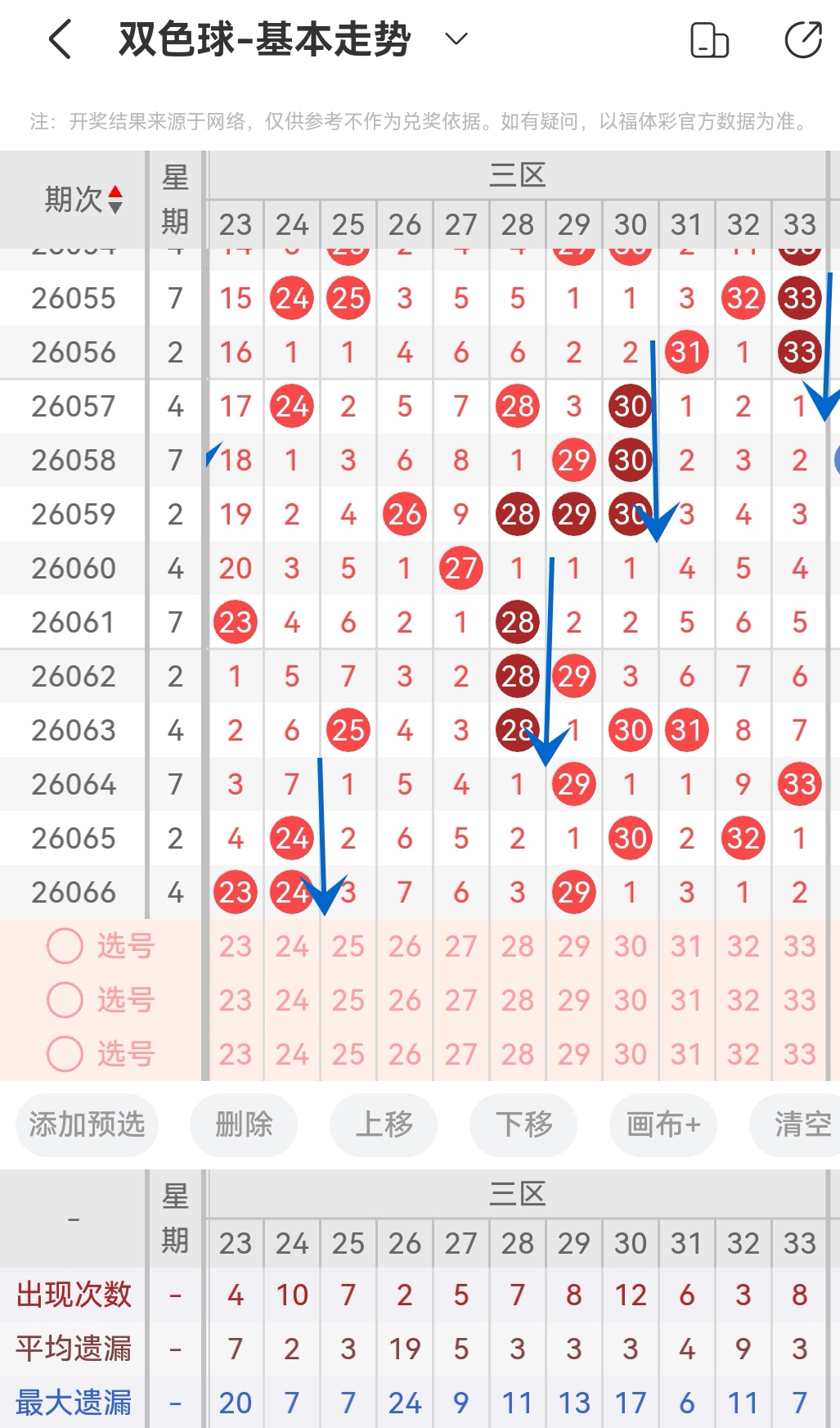The height and width of the screenshot is (1428, 840).
Task: Select the first 选号 radio circle
Action: pos(65,946)
